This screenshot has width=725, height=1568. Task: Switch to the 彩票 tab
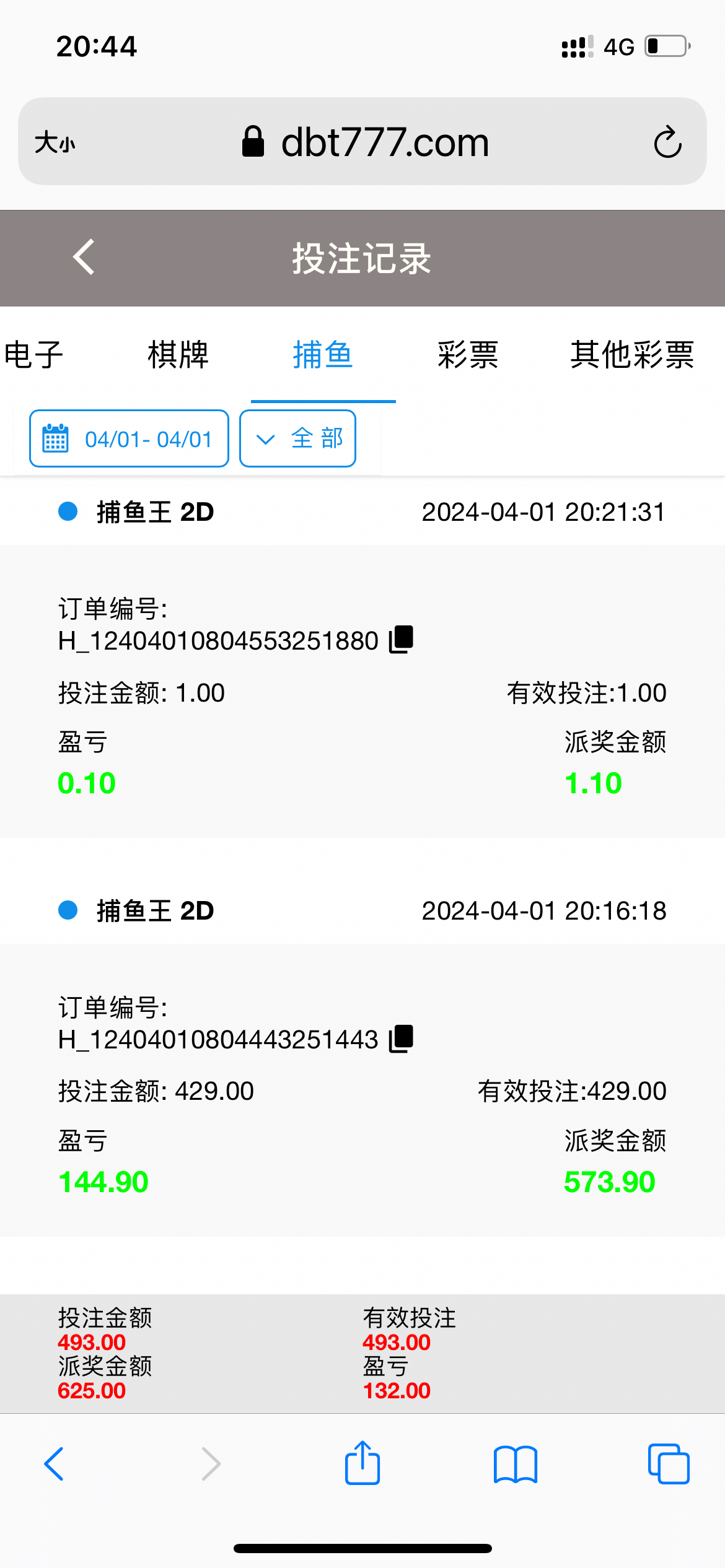click(x=468, y=355)
